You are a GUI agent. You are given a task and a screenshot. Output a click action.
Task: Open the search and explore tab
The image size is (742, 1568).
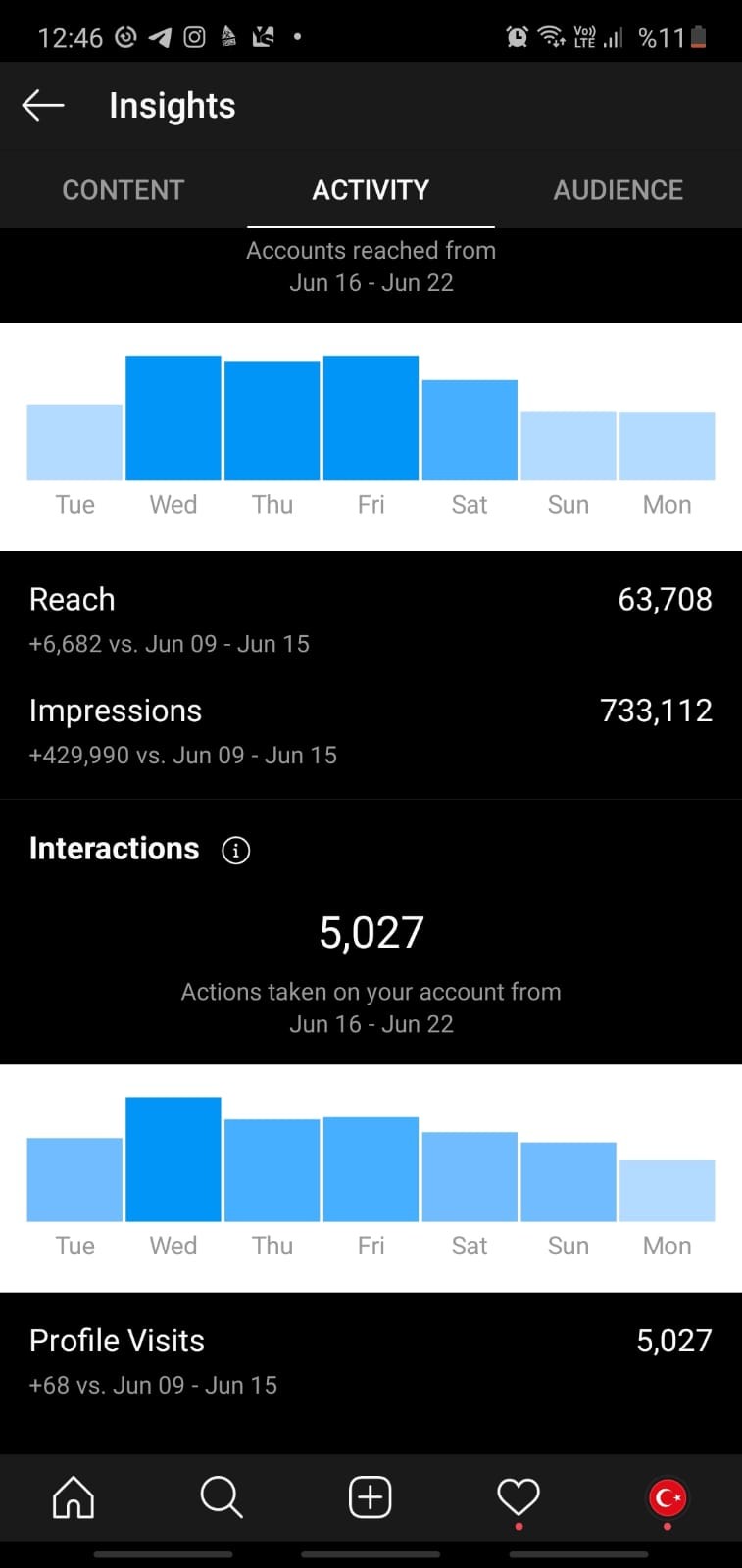(x=222, y=1497)
